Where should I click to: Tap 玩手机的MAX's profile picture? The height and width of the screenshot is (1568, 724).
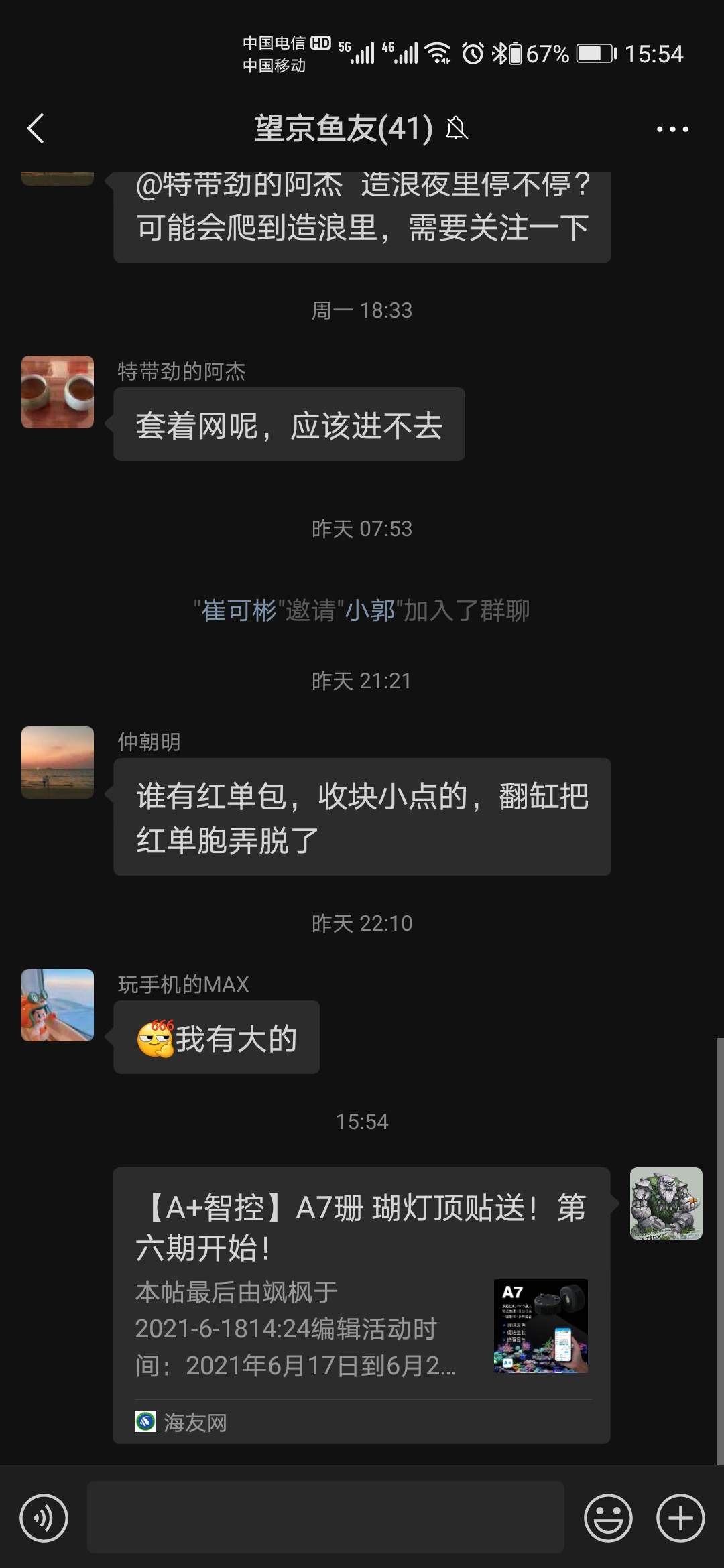click(x=58, y=1005)
